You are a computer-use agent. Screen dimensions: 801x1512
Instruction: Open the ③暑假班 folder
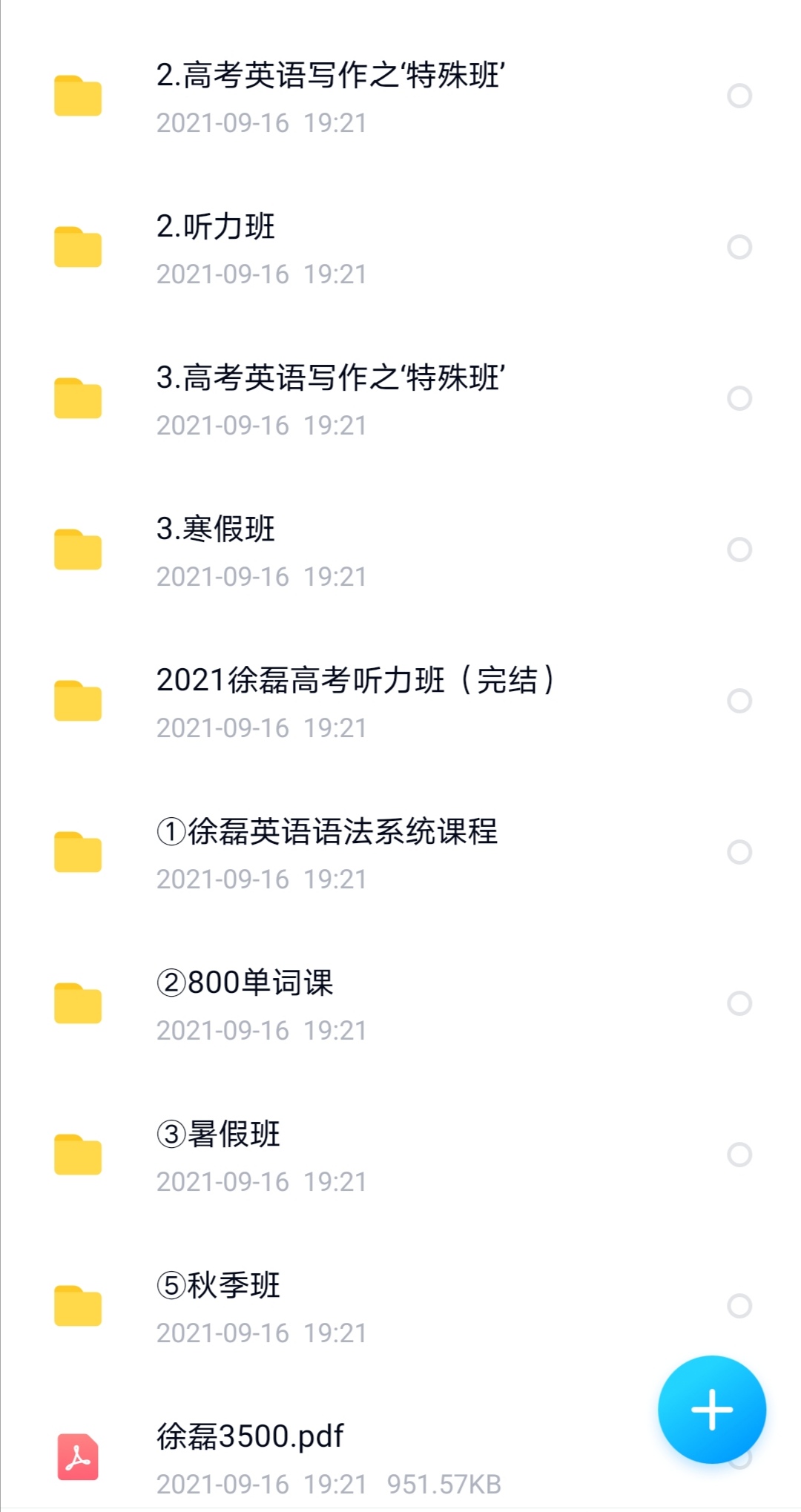[x=219, y=1135]
